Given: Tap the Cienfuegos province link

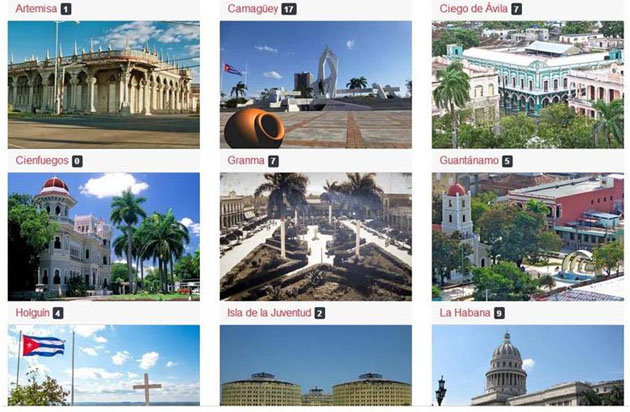Looking at the screenshot, I should (41, 160).
